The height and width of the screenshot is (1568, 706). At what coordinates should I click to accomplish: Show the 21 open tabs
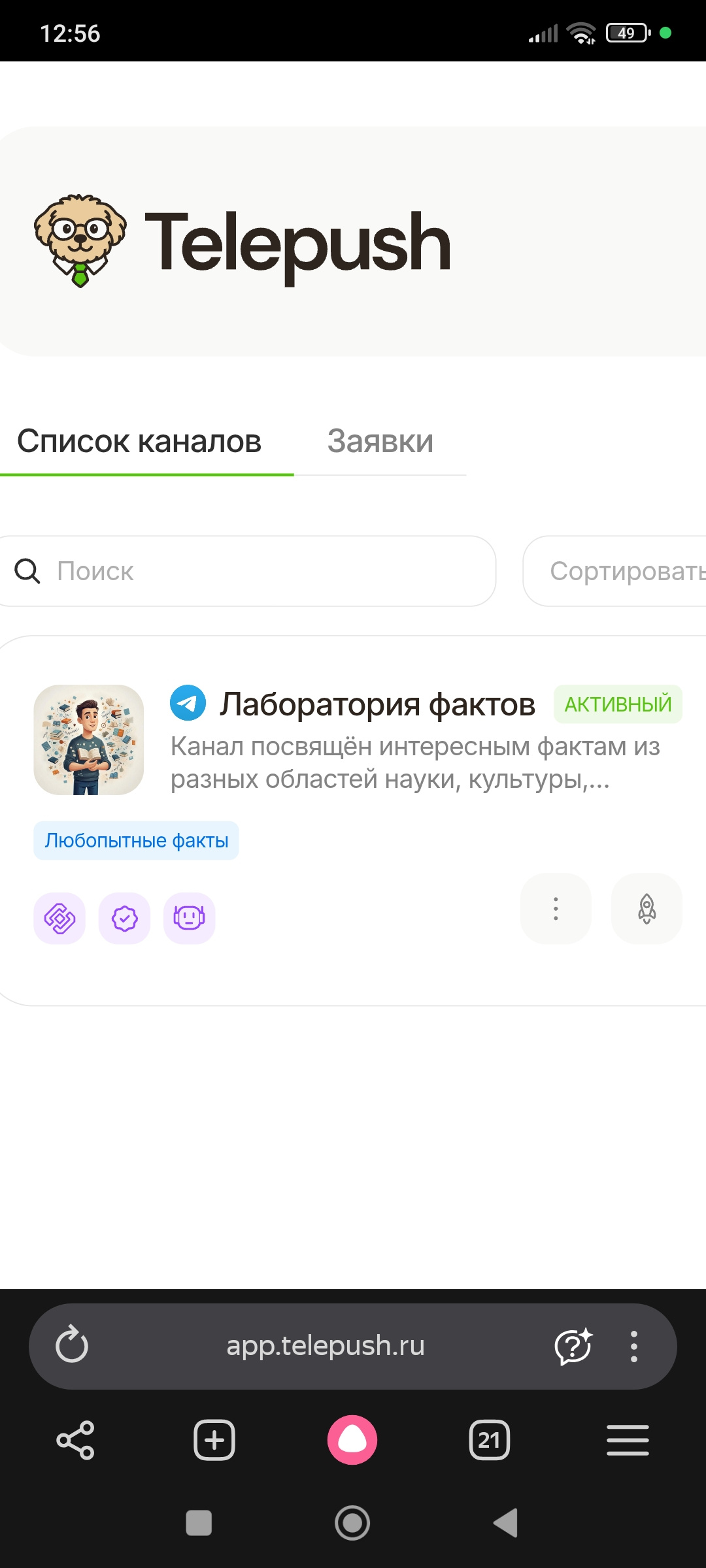490,1440
